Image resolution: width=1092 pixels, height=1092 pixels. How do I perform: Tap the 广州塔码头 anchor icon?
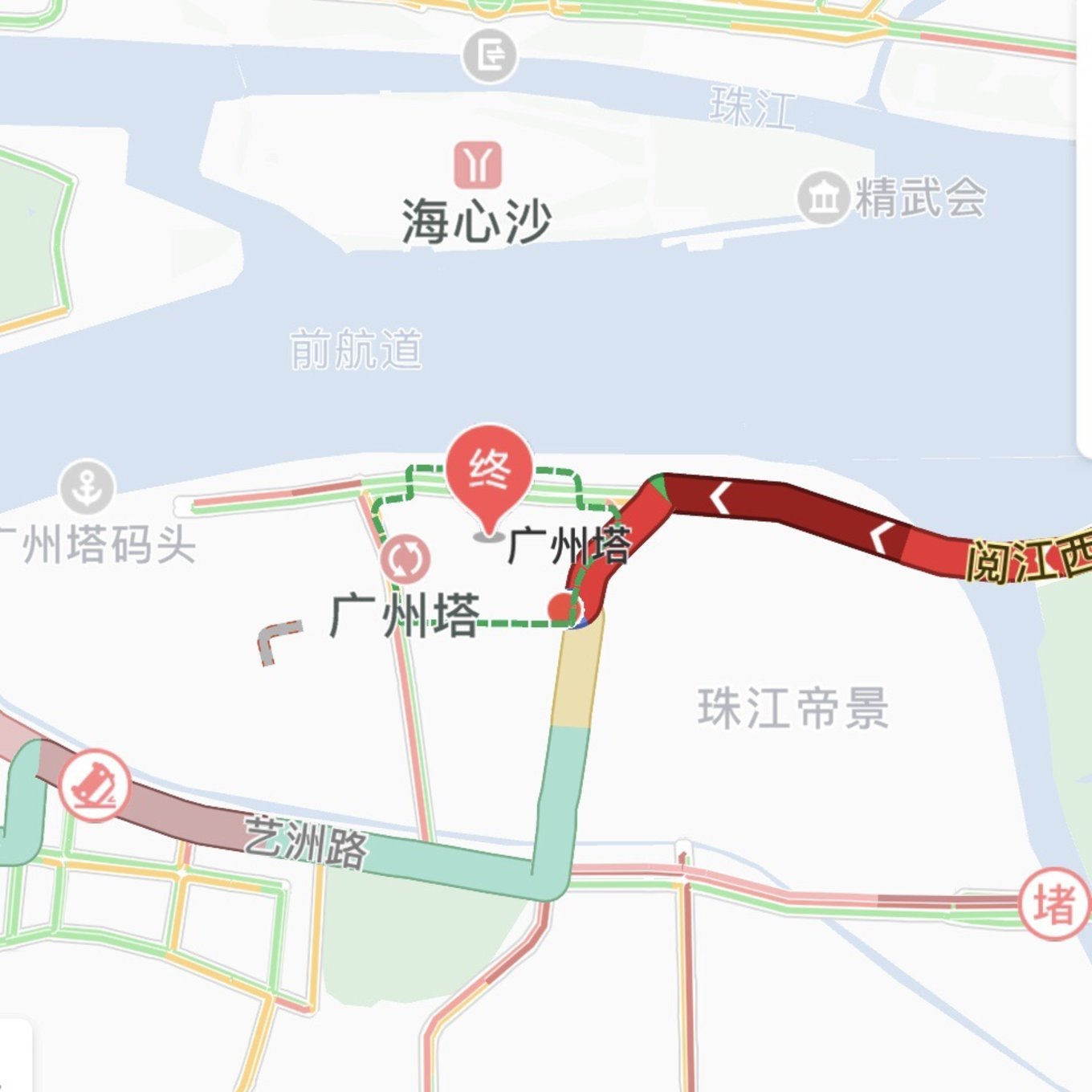(87, 487)
